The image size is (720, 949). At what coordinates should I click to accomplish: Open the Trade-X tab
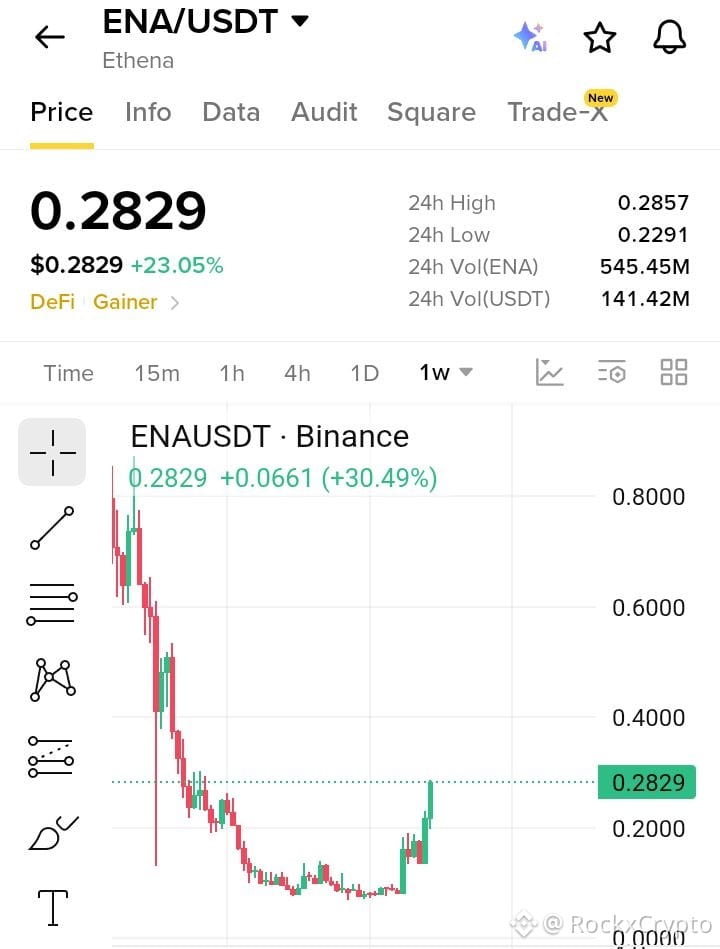point(558,111)
